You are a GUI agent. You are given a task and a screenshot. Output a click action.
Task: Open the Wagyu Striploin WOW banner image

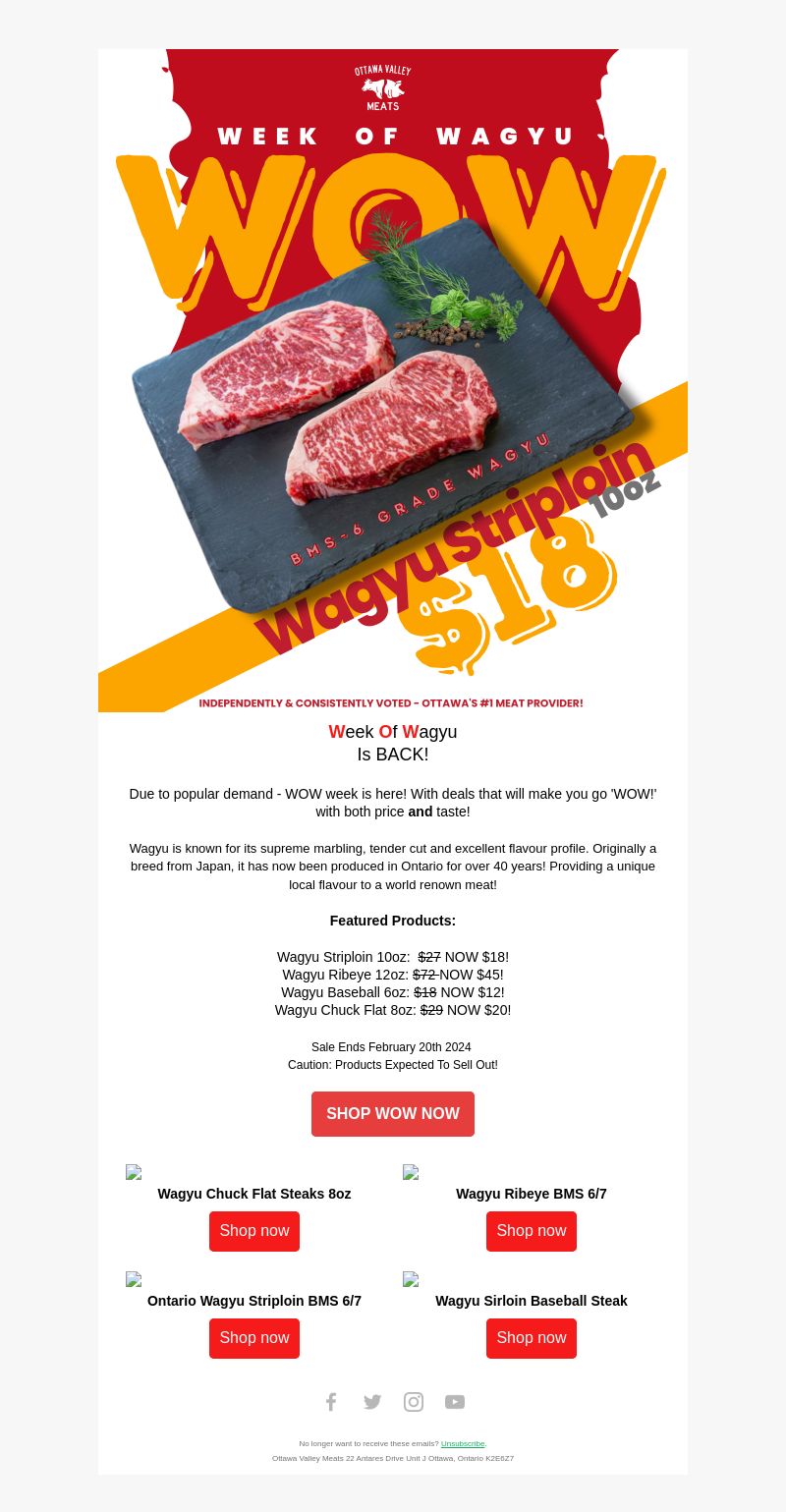(393, 380)
